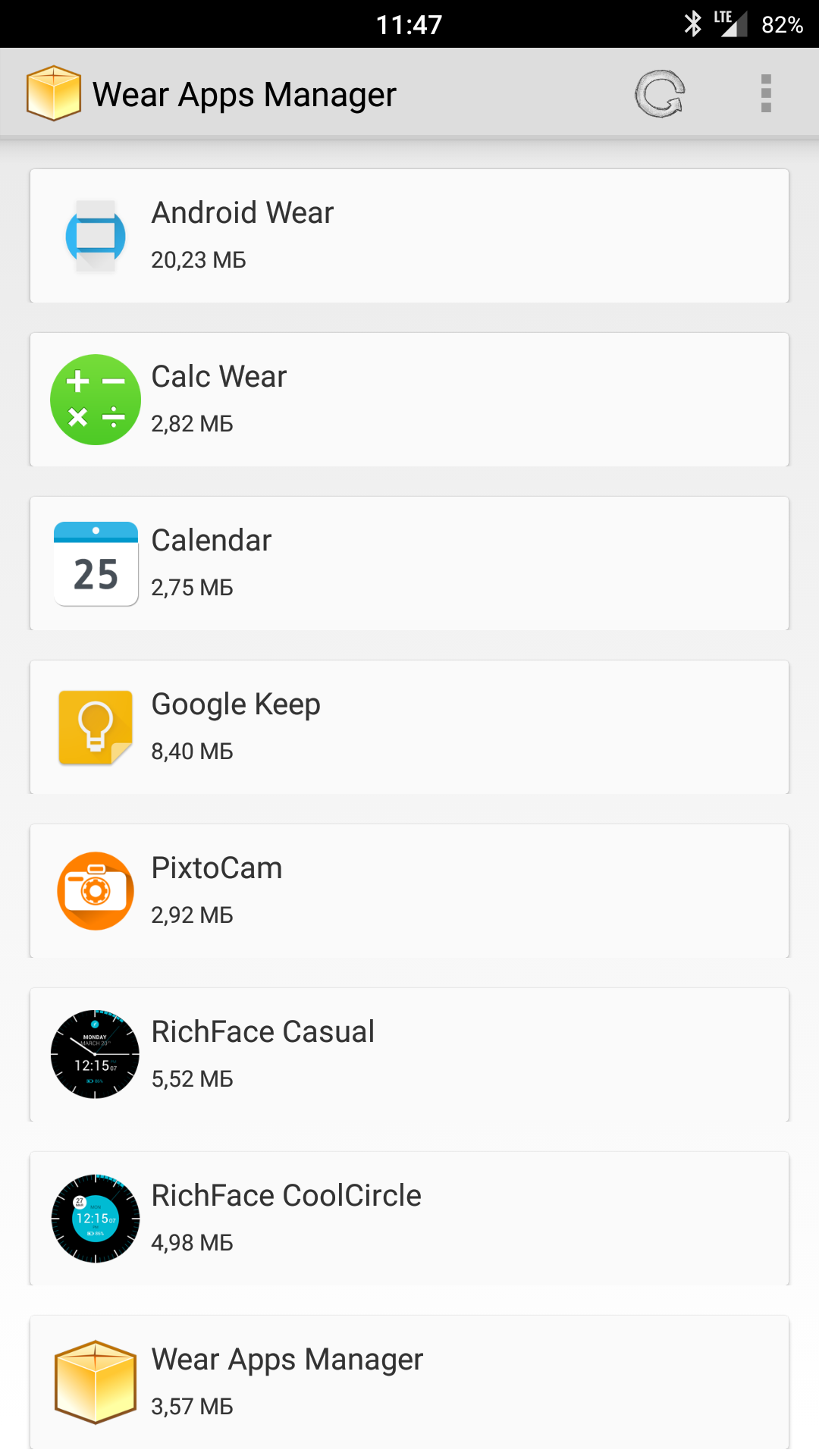The width and height of the screenshot is (819, 1456).
Task: Open the Calendar app details
Action: pos(409,563)
